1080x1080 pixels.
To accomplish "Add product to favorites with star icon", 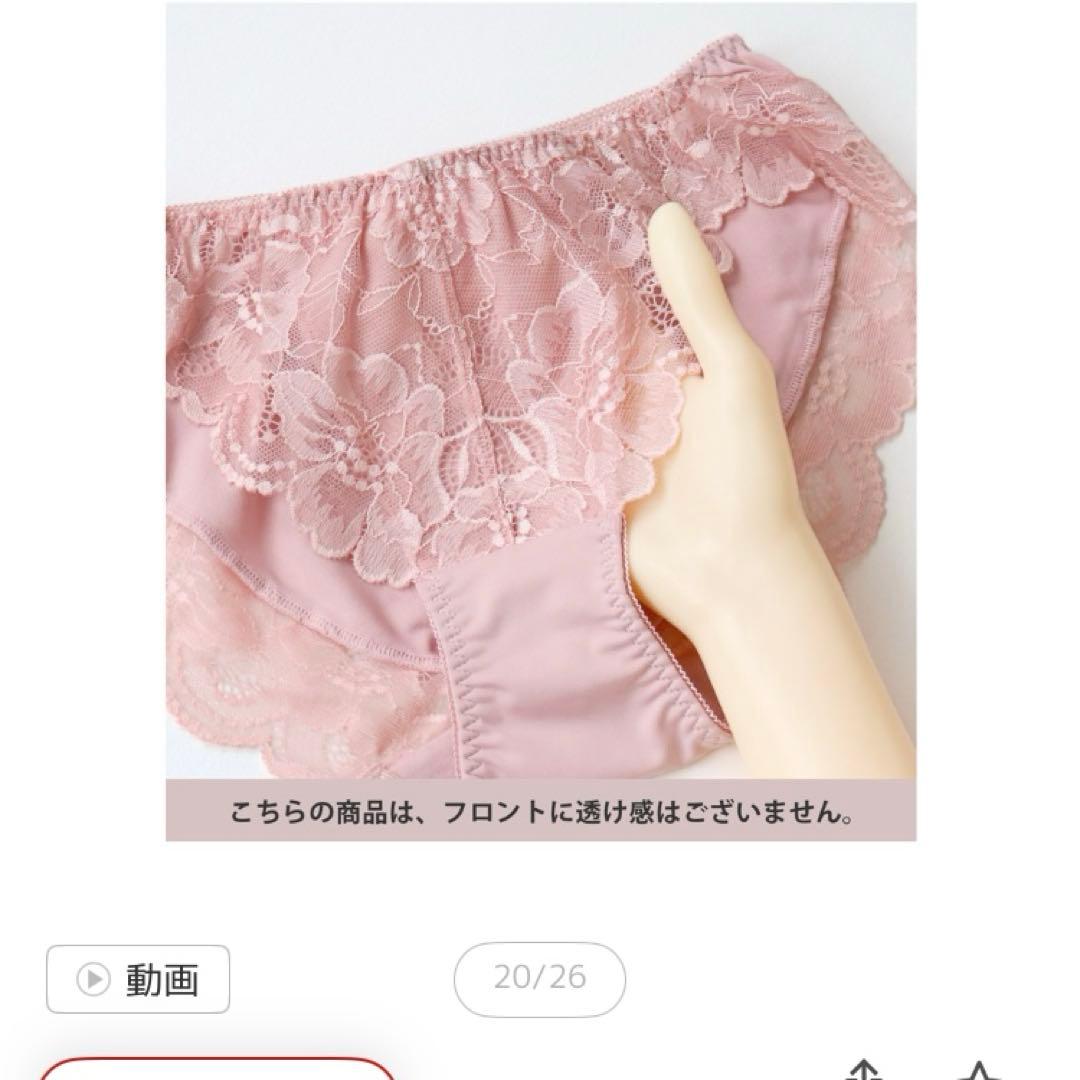I will pyautogui.click(x=978, y=1070).
